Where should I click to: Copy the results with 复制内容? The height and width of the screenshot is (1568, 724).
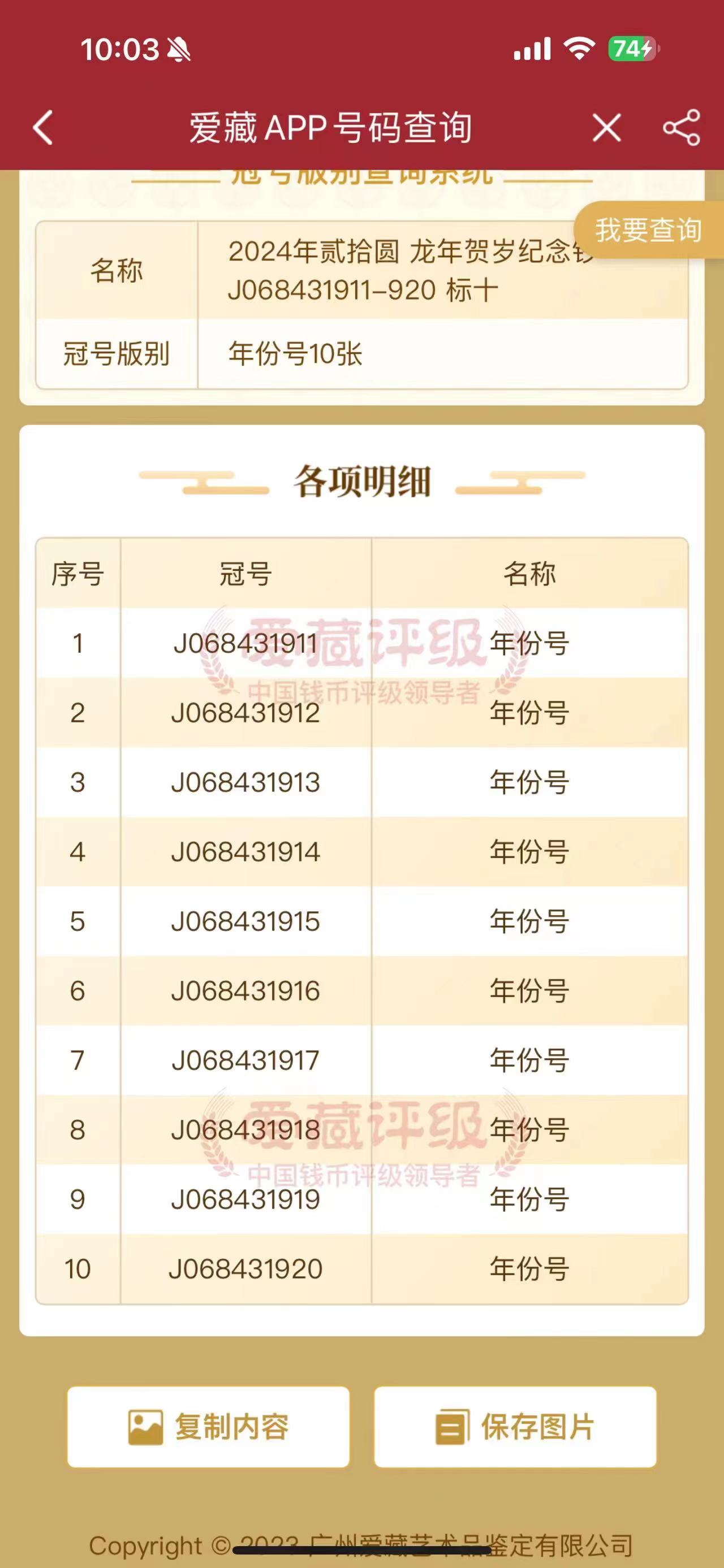click(x=208, y=1427)
